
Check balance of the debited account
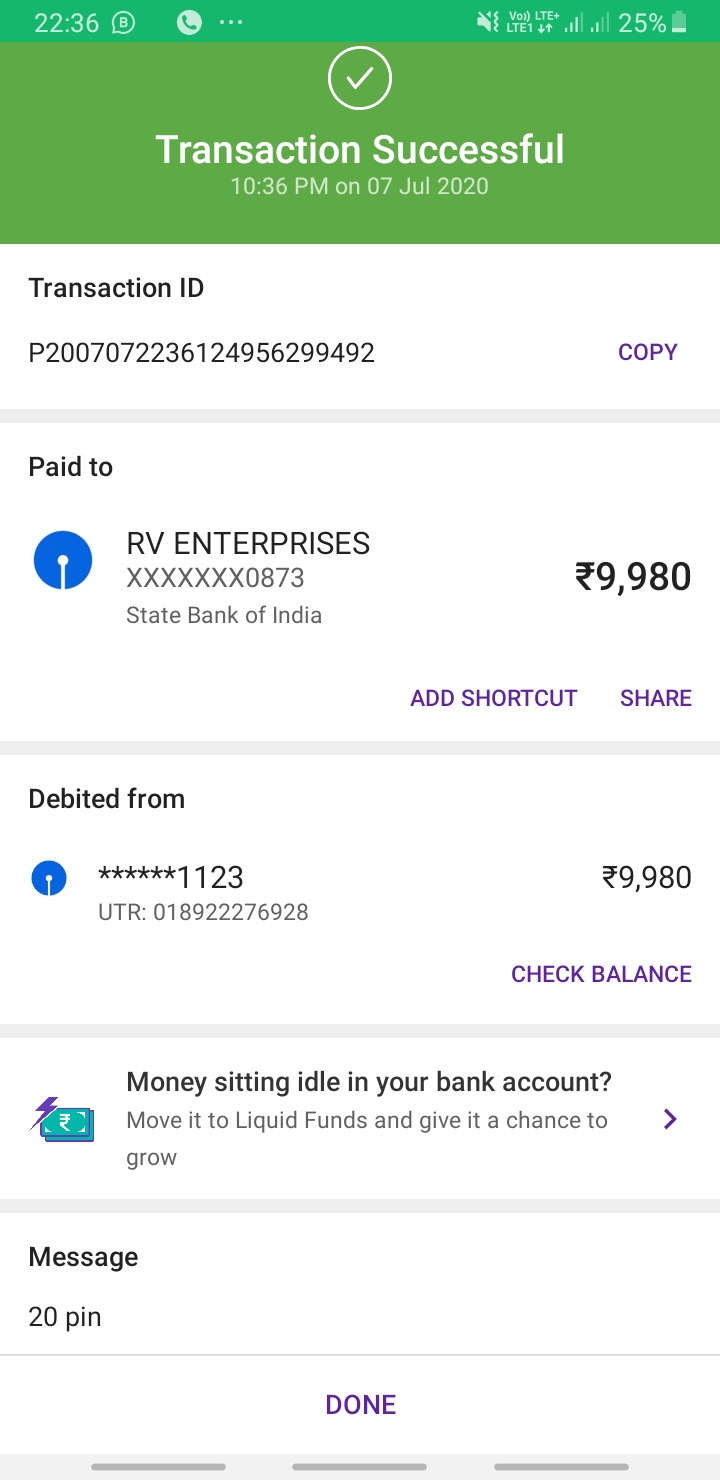(x=601, y=974)
